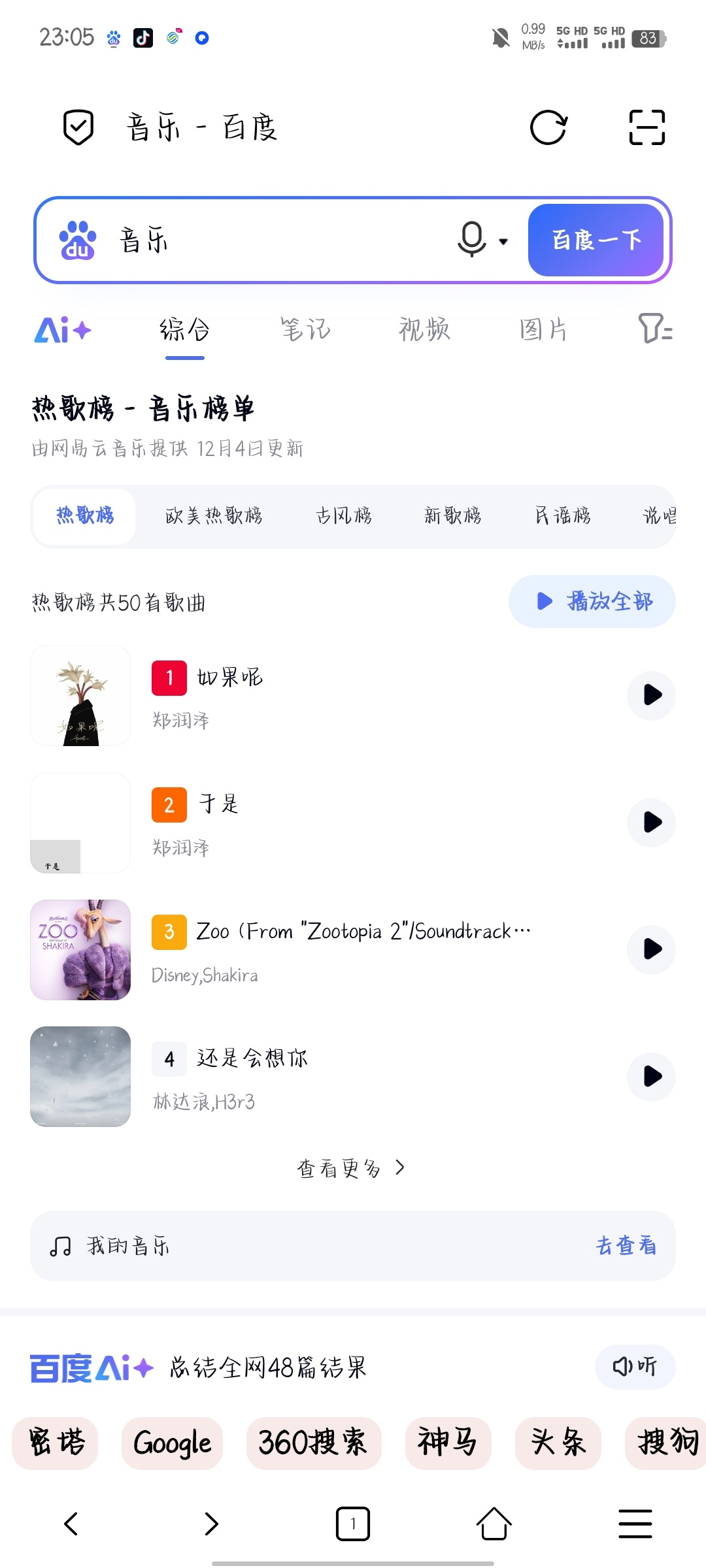Choose the Google search engine chip
706x1568 pixels.
[x=172, y=1443]
